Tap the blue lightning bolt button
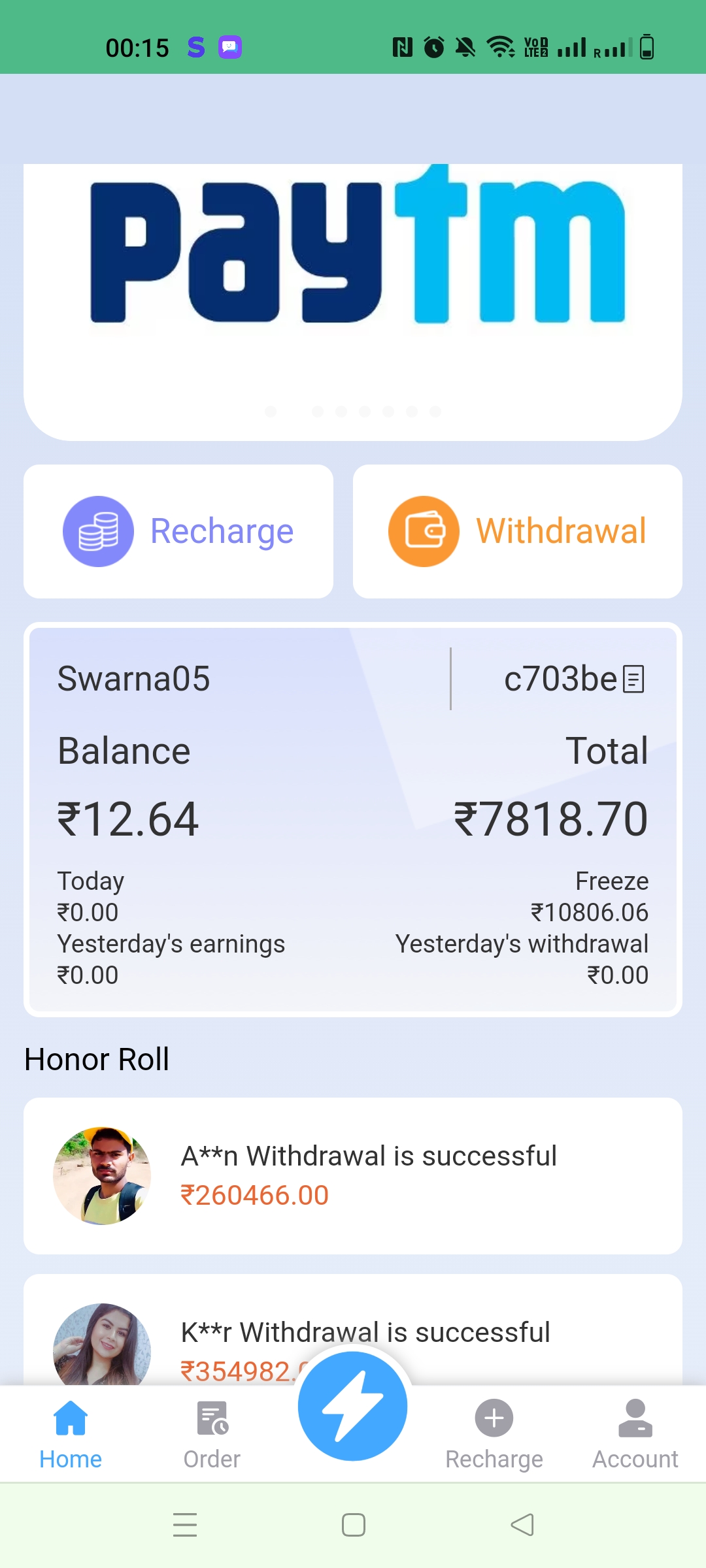 tap(353, 1406)
